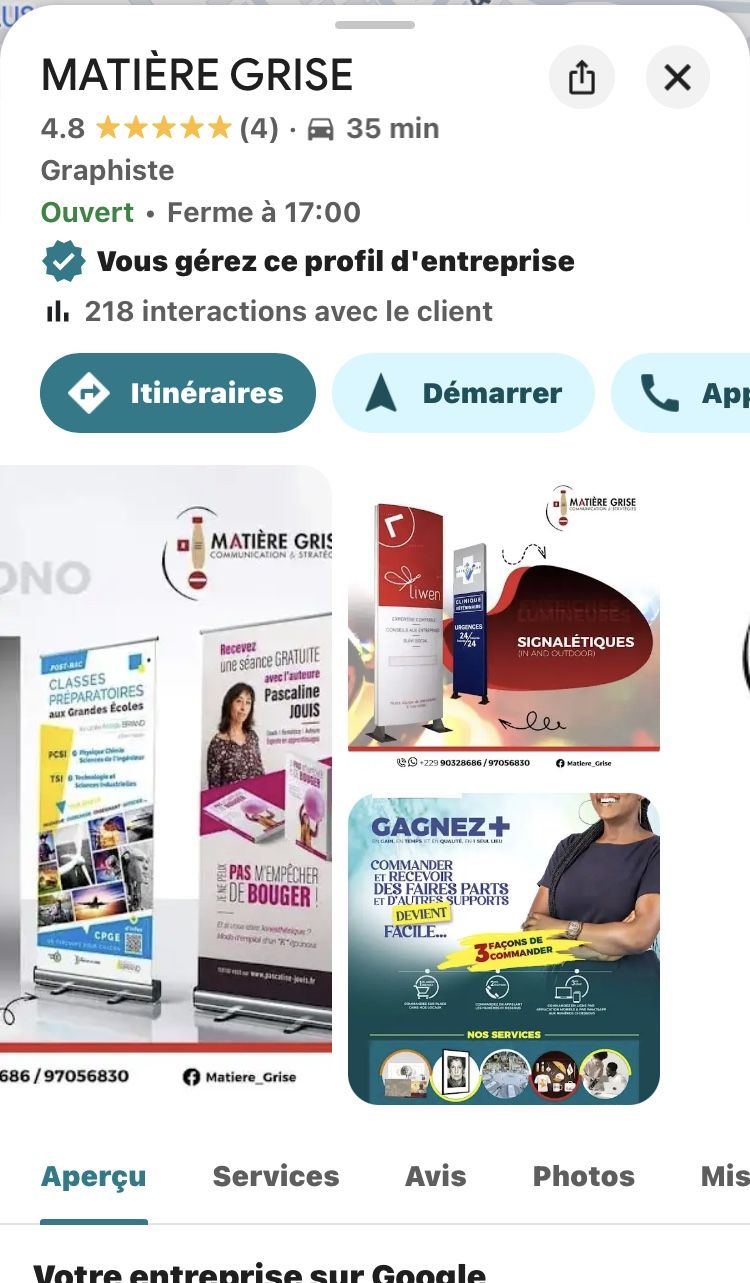Start navigation with Démarrer
Viewport: 750px width, 1283px height.
463,393
